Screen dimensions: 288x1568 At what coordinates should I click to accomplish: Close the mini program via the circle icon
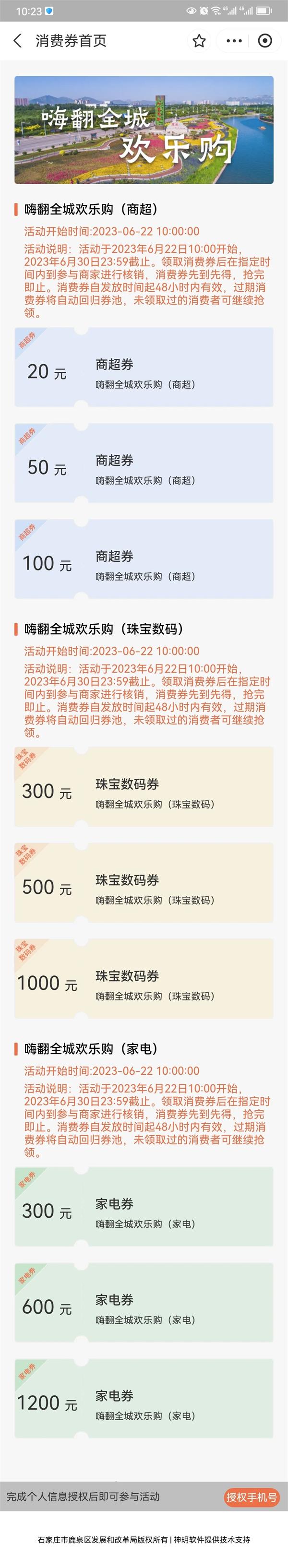click(265, 41)
